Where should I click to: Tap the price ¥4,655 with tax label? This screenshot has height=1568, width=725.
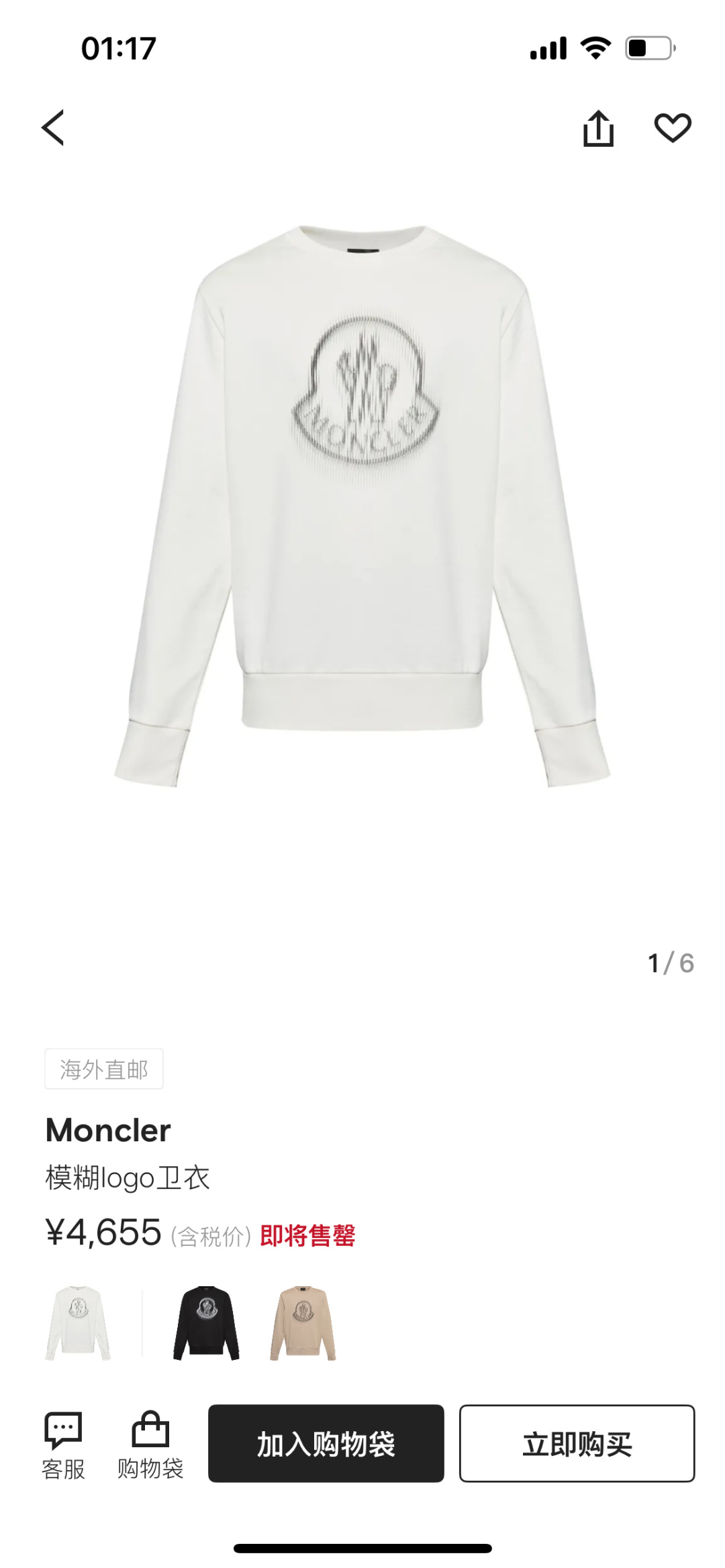[106, 1233]
